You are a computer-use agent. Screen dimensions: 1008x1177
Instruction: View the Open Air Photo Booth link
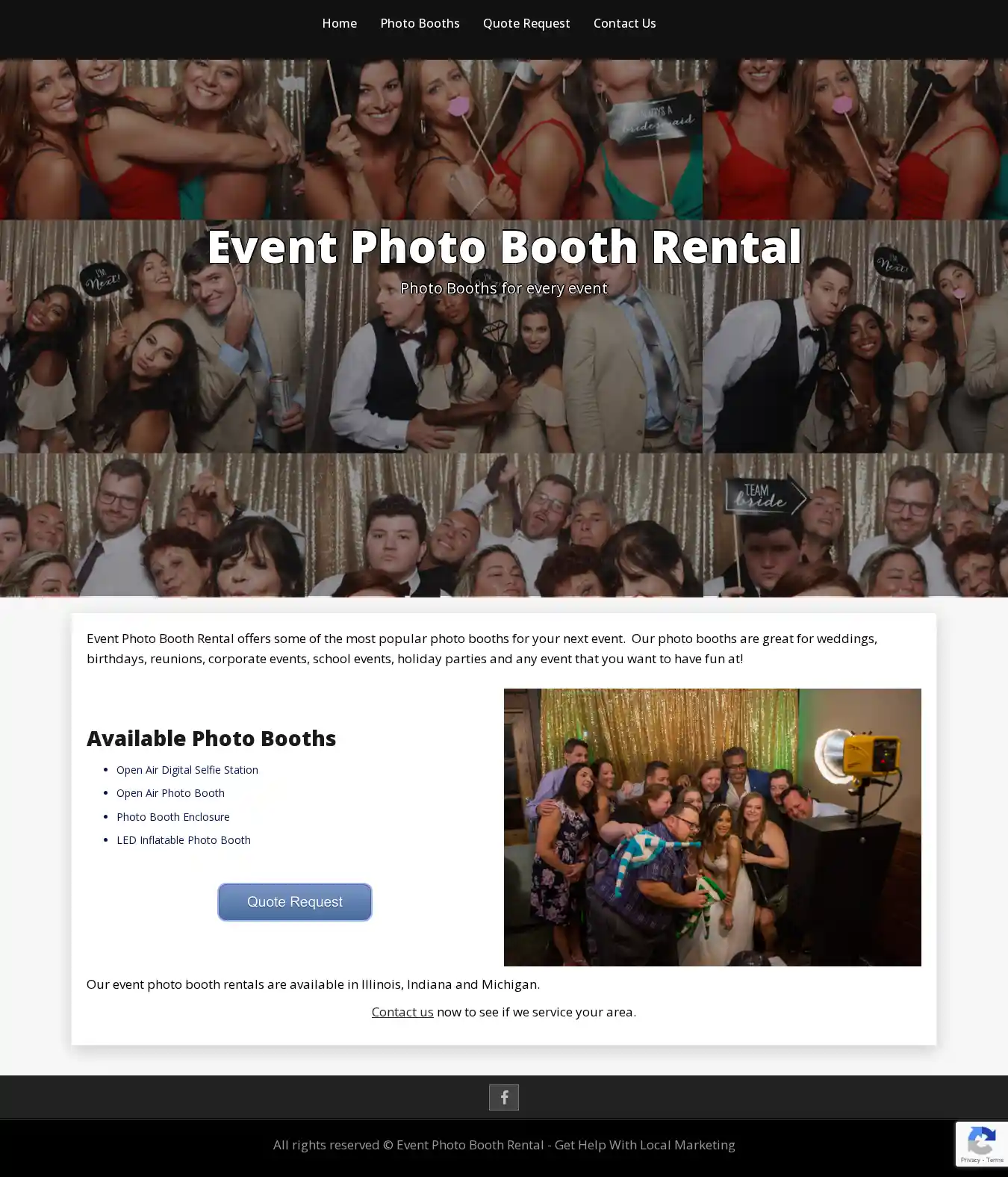click(x=170, y=792)
